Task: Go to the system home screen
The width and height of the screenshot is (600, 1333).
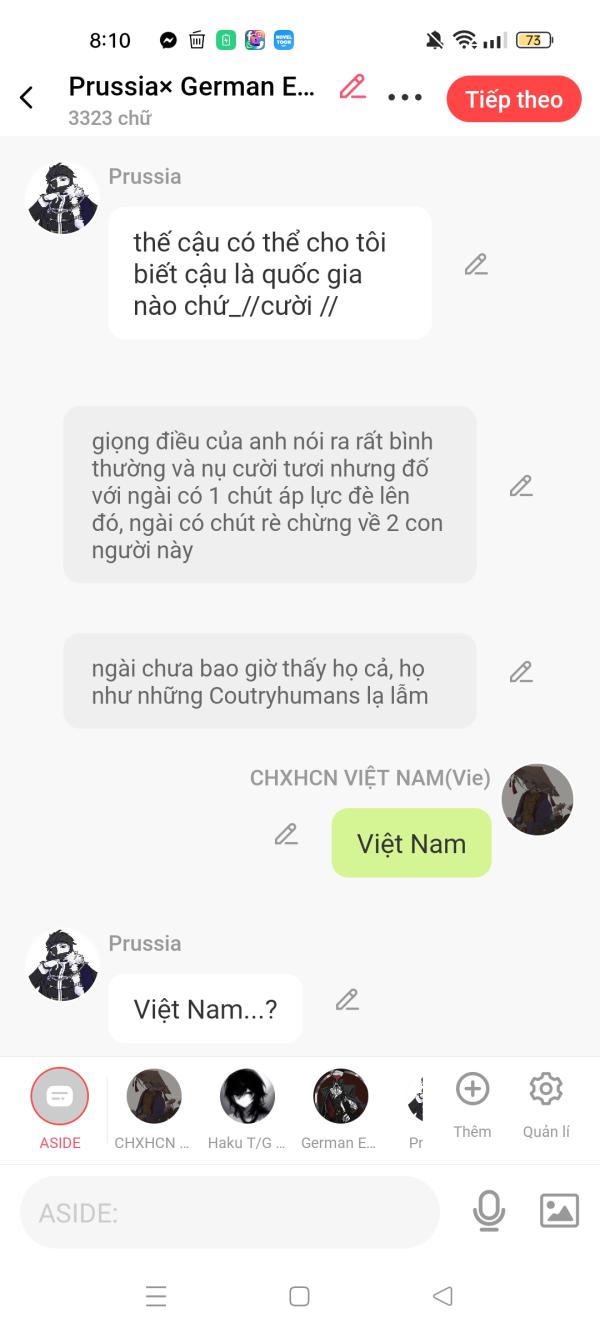Action: [299, 1296]
